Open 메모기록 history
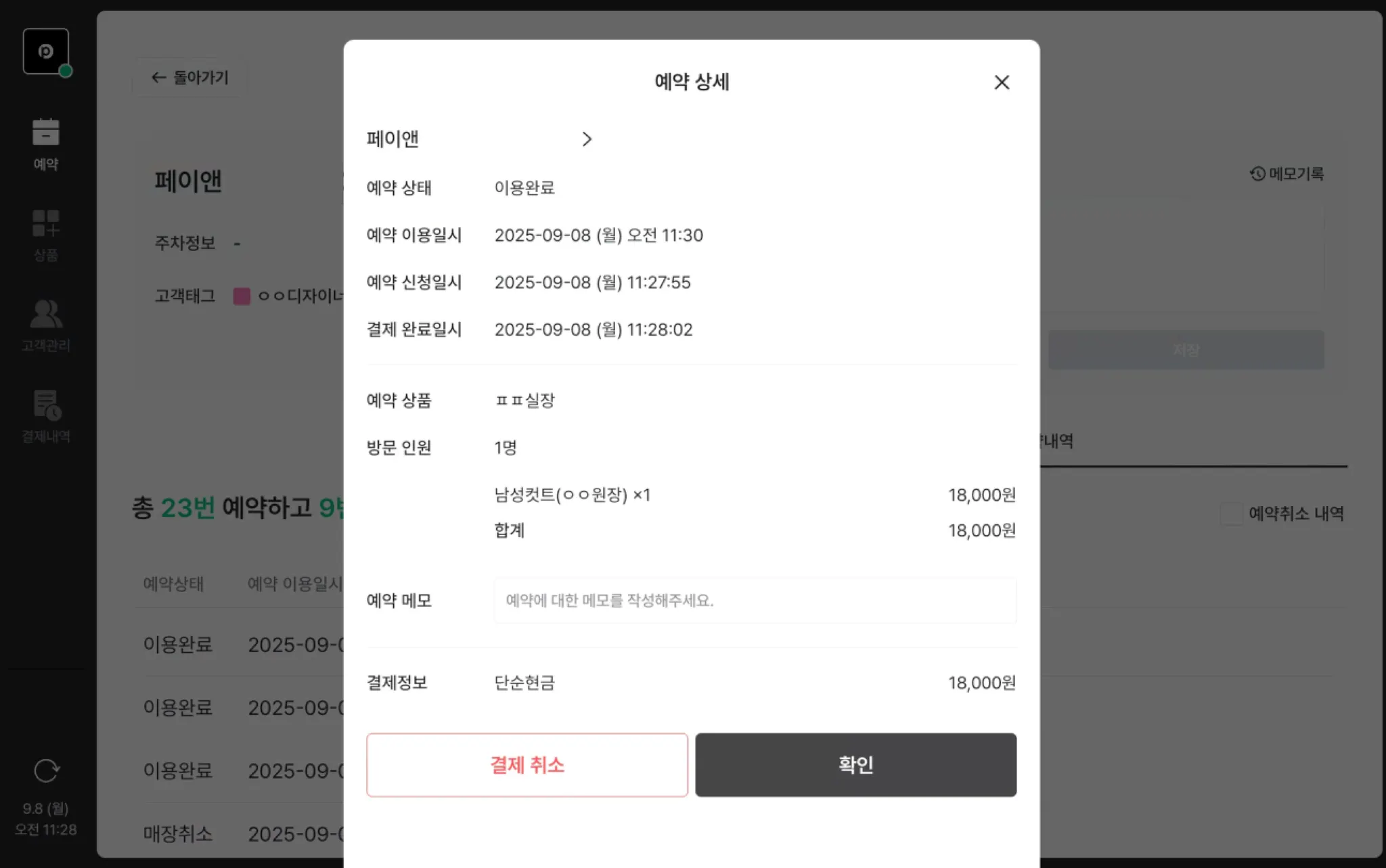Image resolution: width=1386 pixels, height=868 pixels. (x=1287, y=174)
